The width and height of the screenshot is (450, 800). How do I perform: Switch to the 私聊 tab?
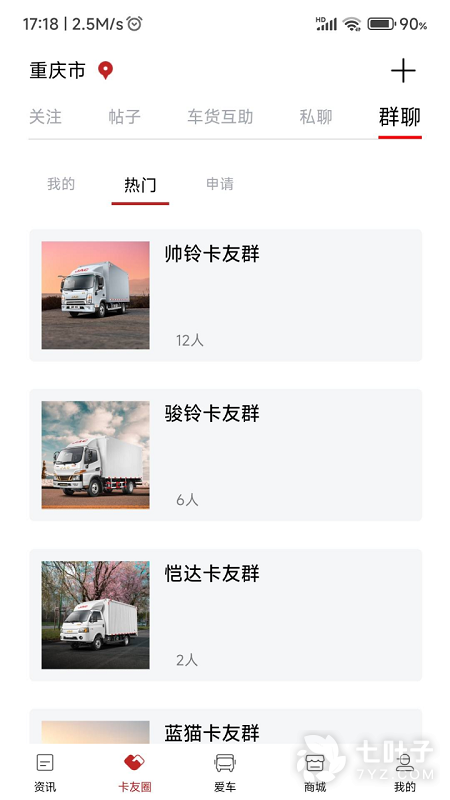[x=316, y=117]
